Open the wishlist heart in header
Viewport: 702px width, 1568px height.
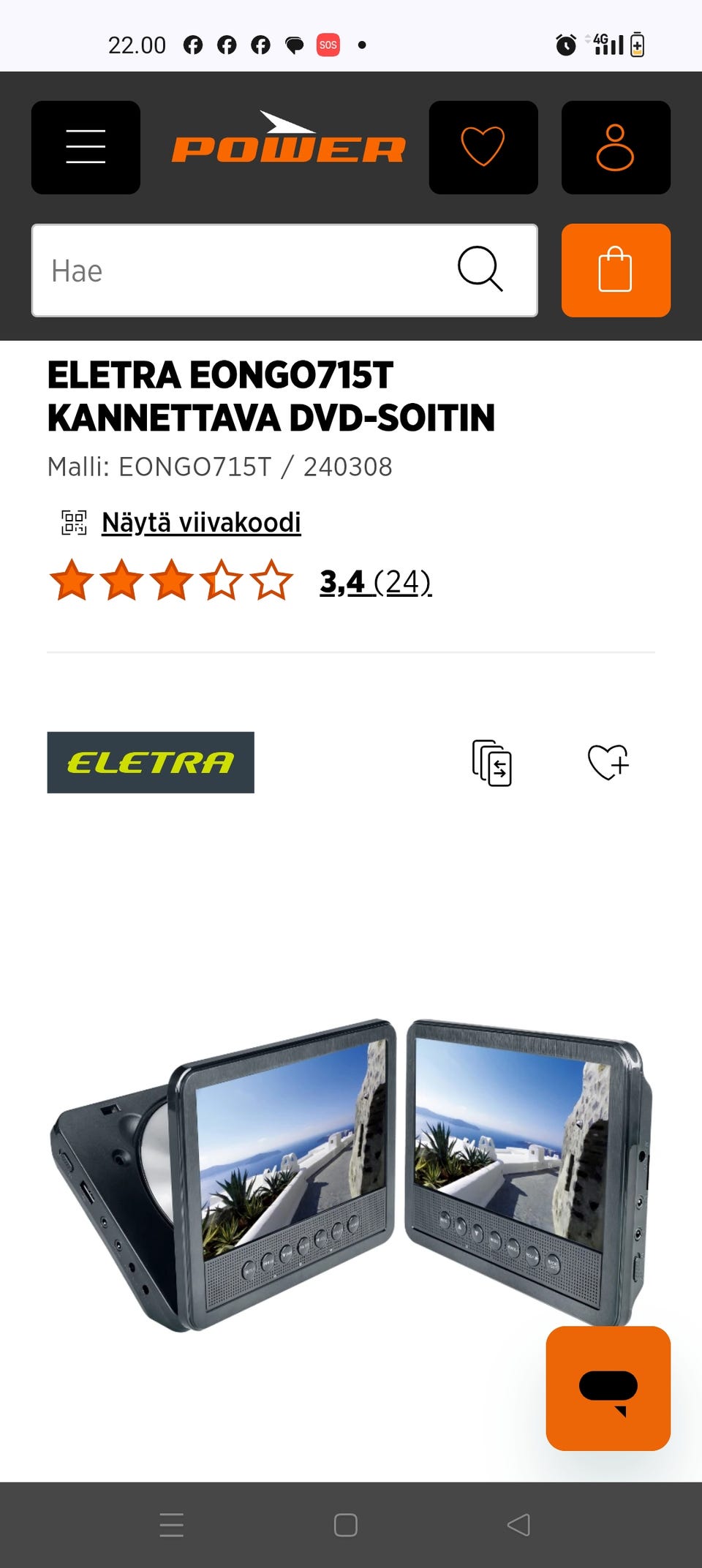coord(483,147)
